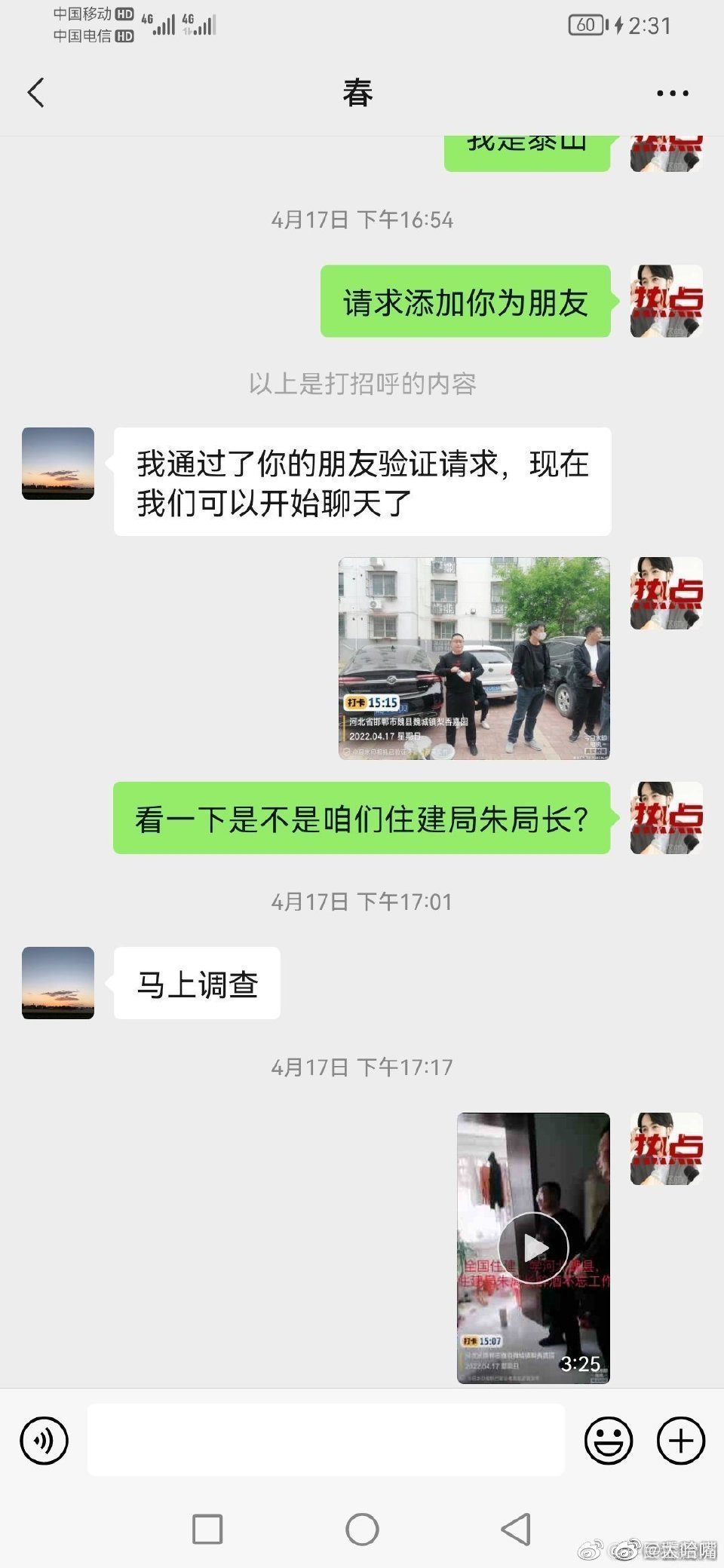Viewport: 724px width, 1568px height.
Task: Open the photo with the 15:15 timestamp
Action: click(474, 658)
